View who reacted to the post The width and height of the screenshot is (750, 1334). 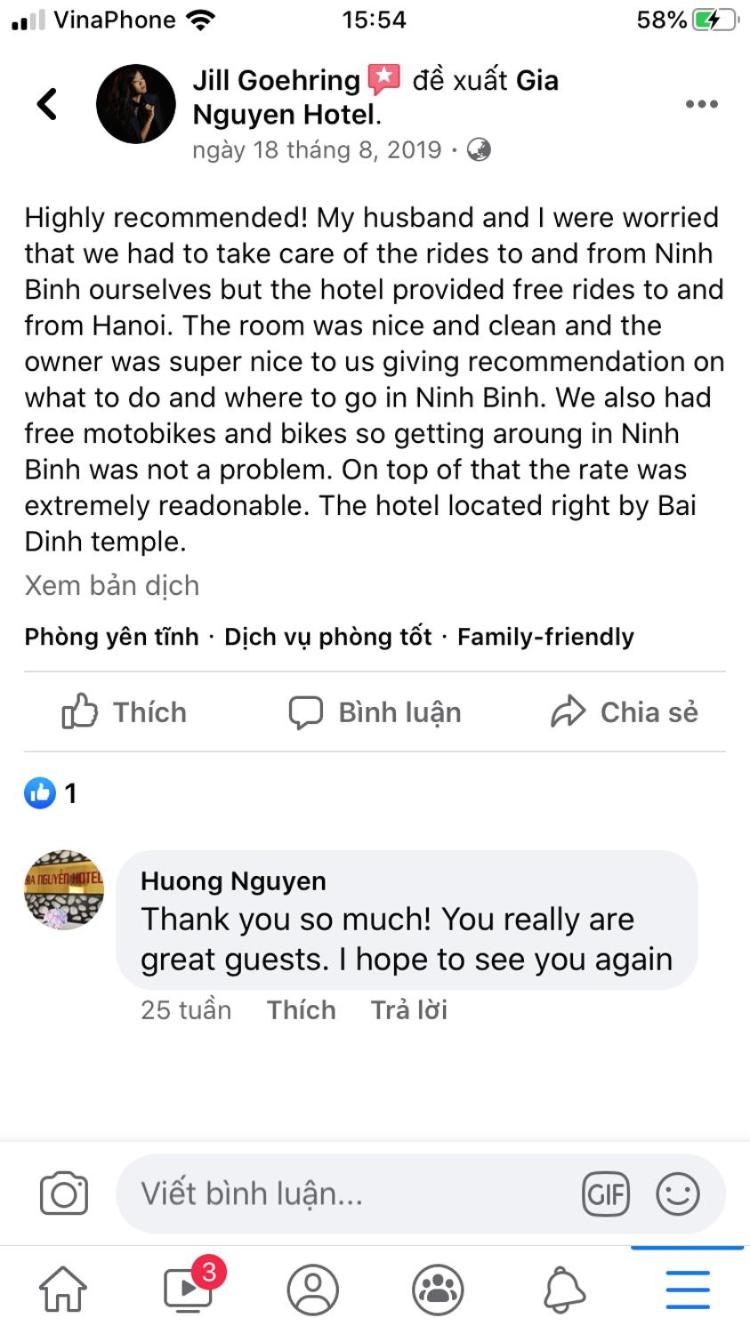click(51, 794)
